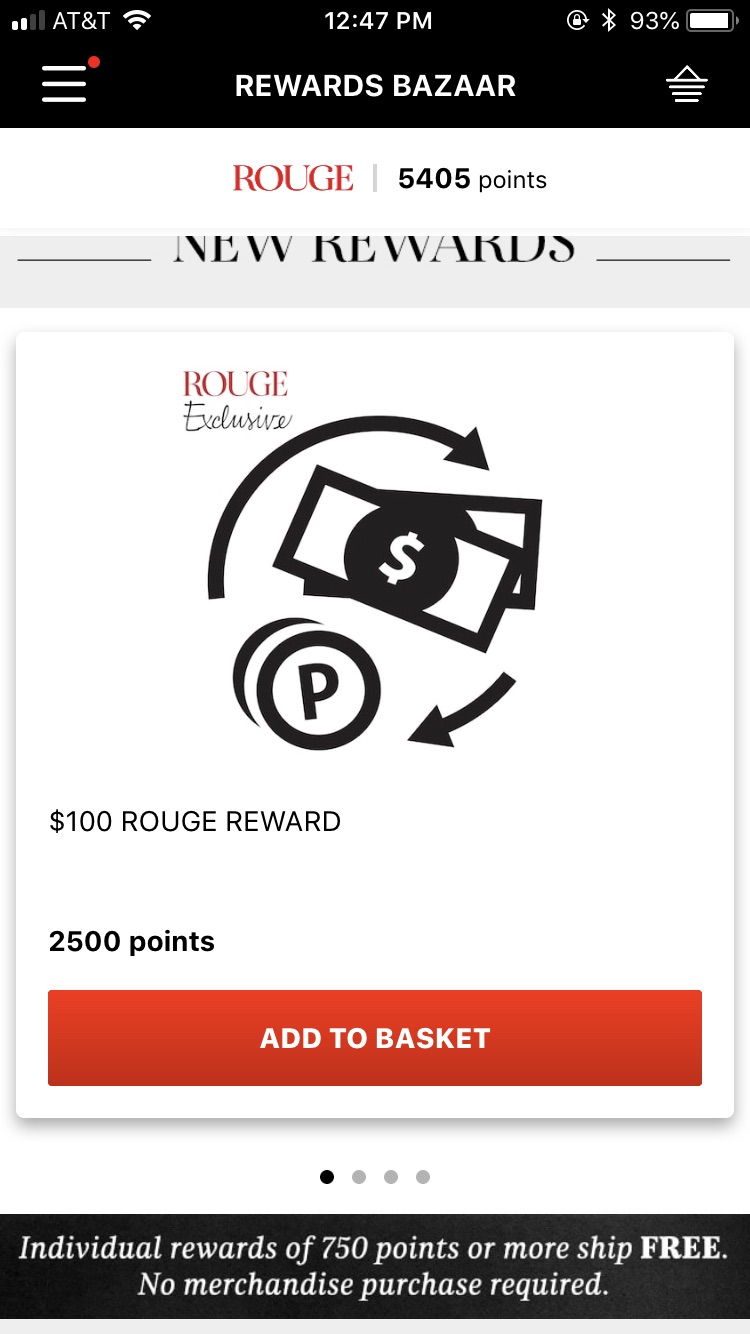
Task: Jump to the second carousel page dot
Action: pyautogui.click(x=359, y=1177)
